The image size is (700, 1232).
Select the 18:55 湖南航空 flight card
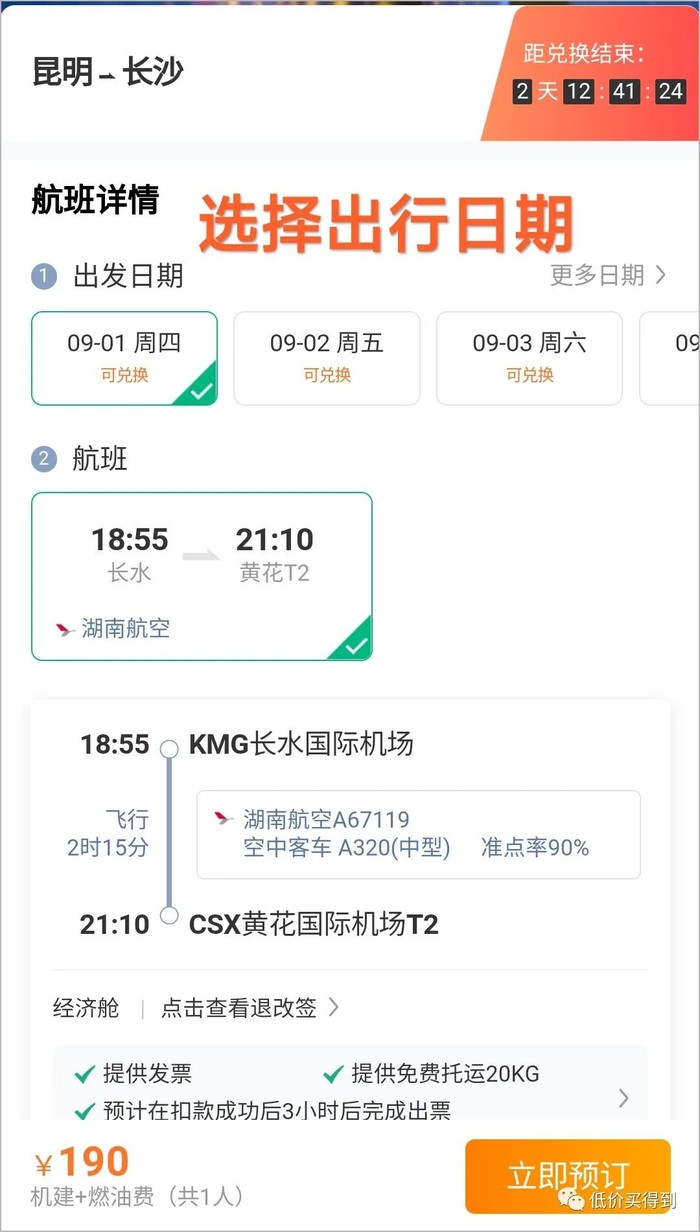click(x=201, y=576)
